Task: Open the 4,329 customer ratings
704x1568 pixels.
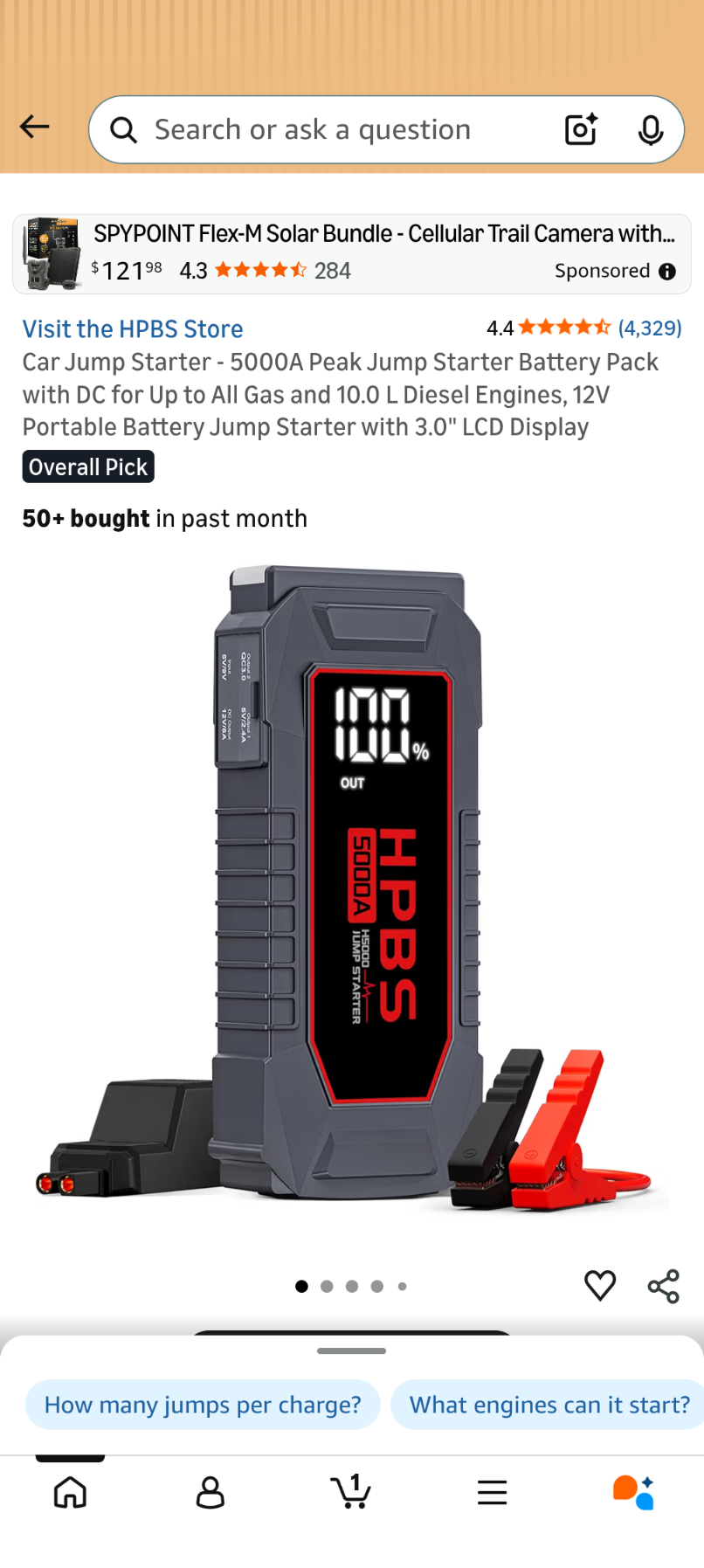Action: click(x=649, y=328)
